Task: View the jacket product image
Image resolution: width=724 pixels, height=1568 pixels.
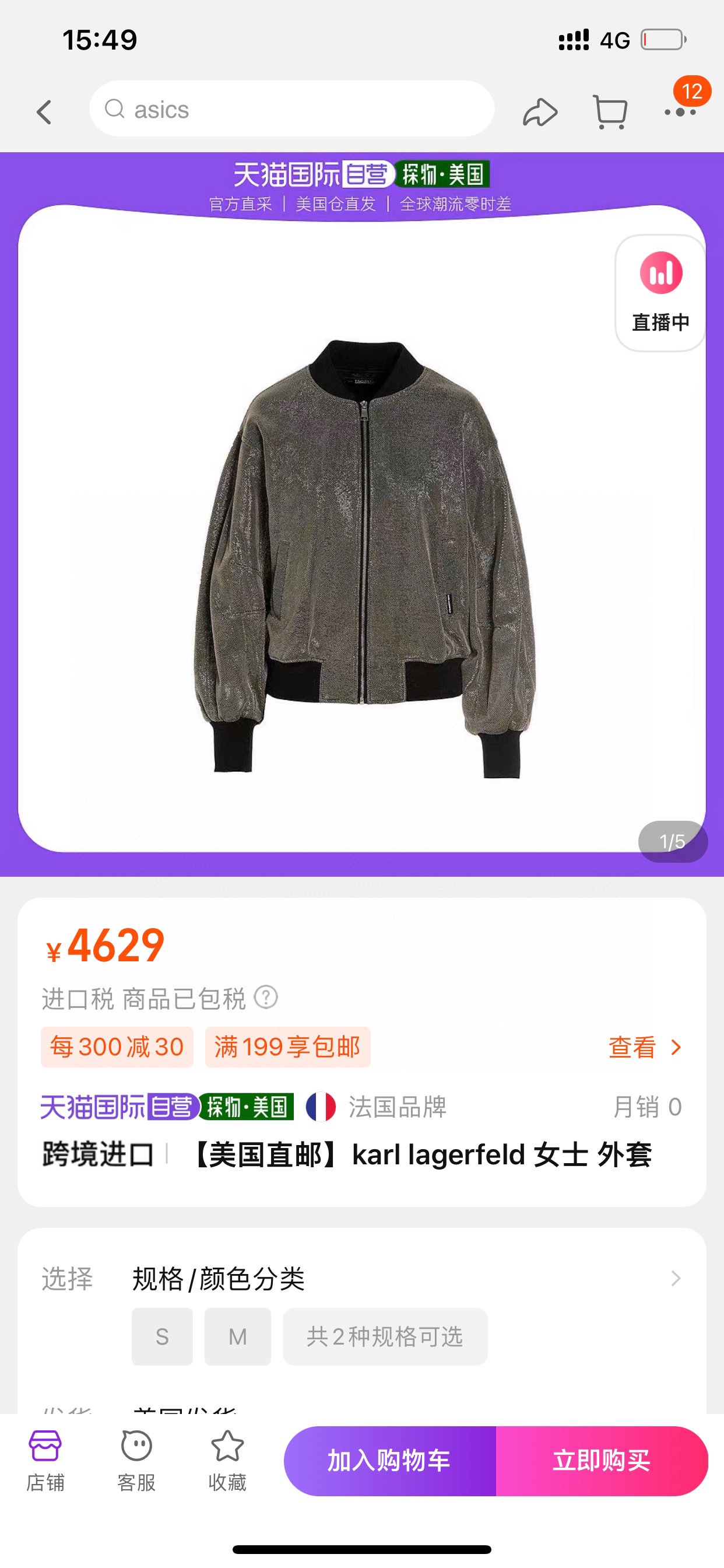Action: [x=363, y=557]
